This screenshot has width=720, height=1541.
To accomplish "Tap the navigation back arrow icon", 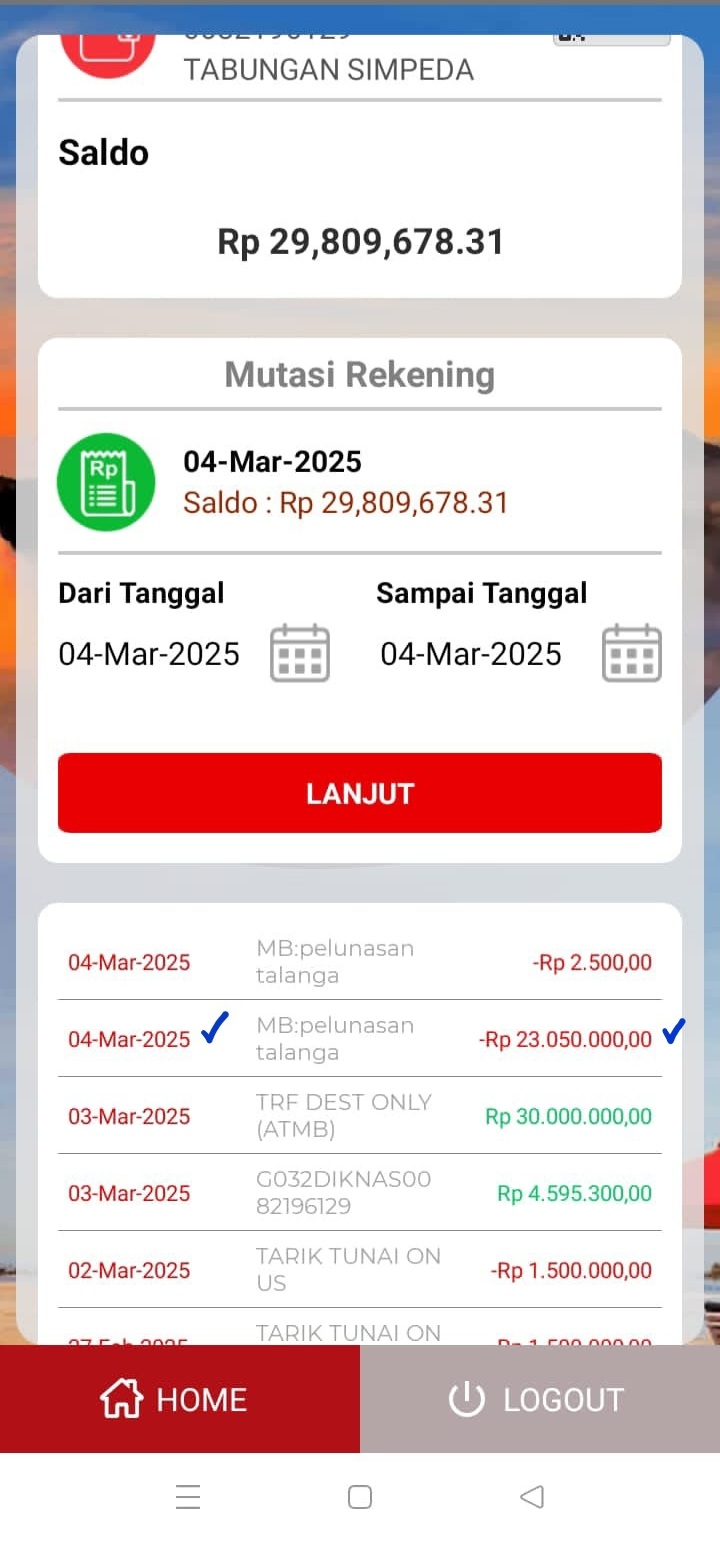I will [531, 1496].
